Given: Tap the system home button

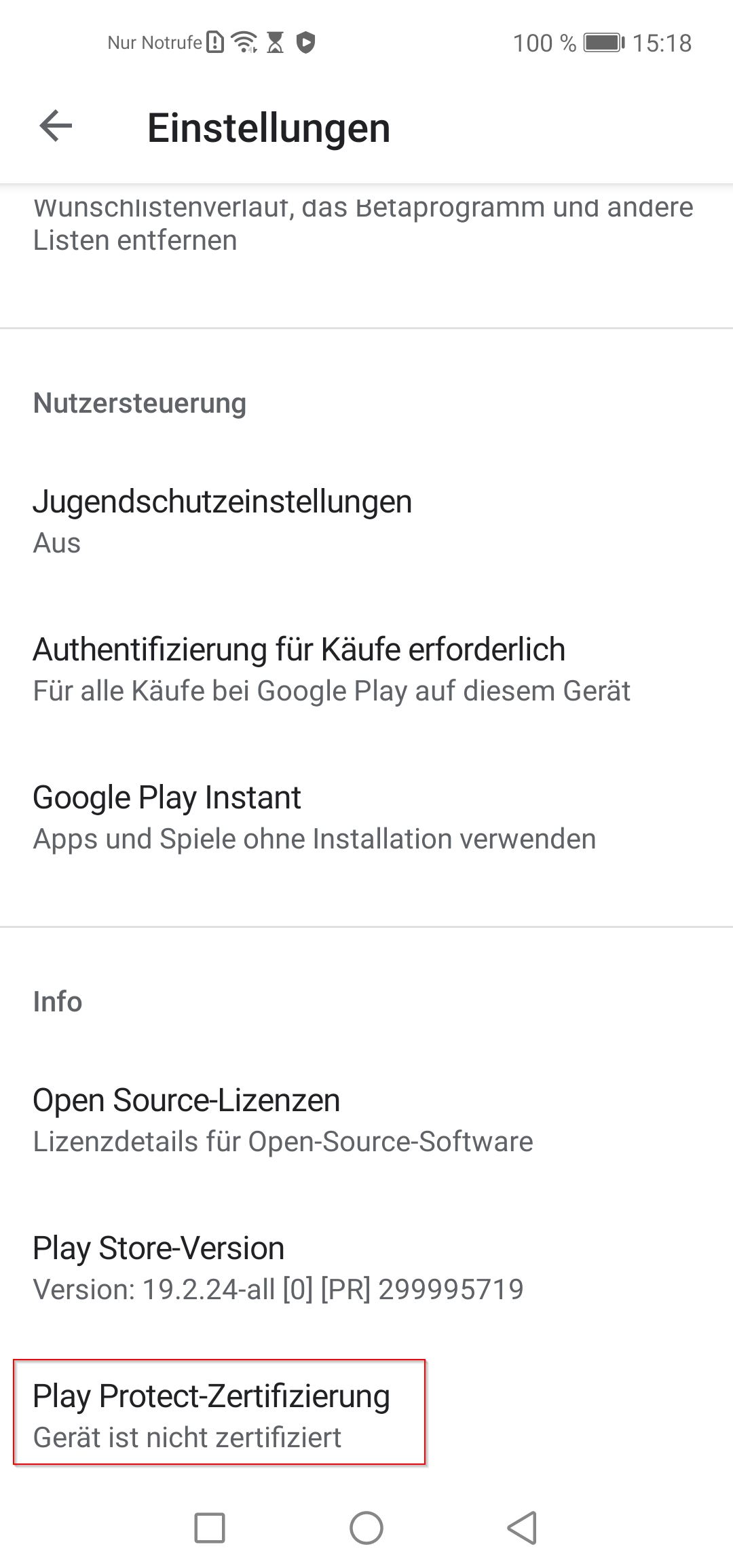Looking at the screenshot, I should coord(366,1528).
